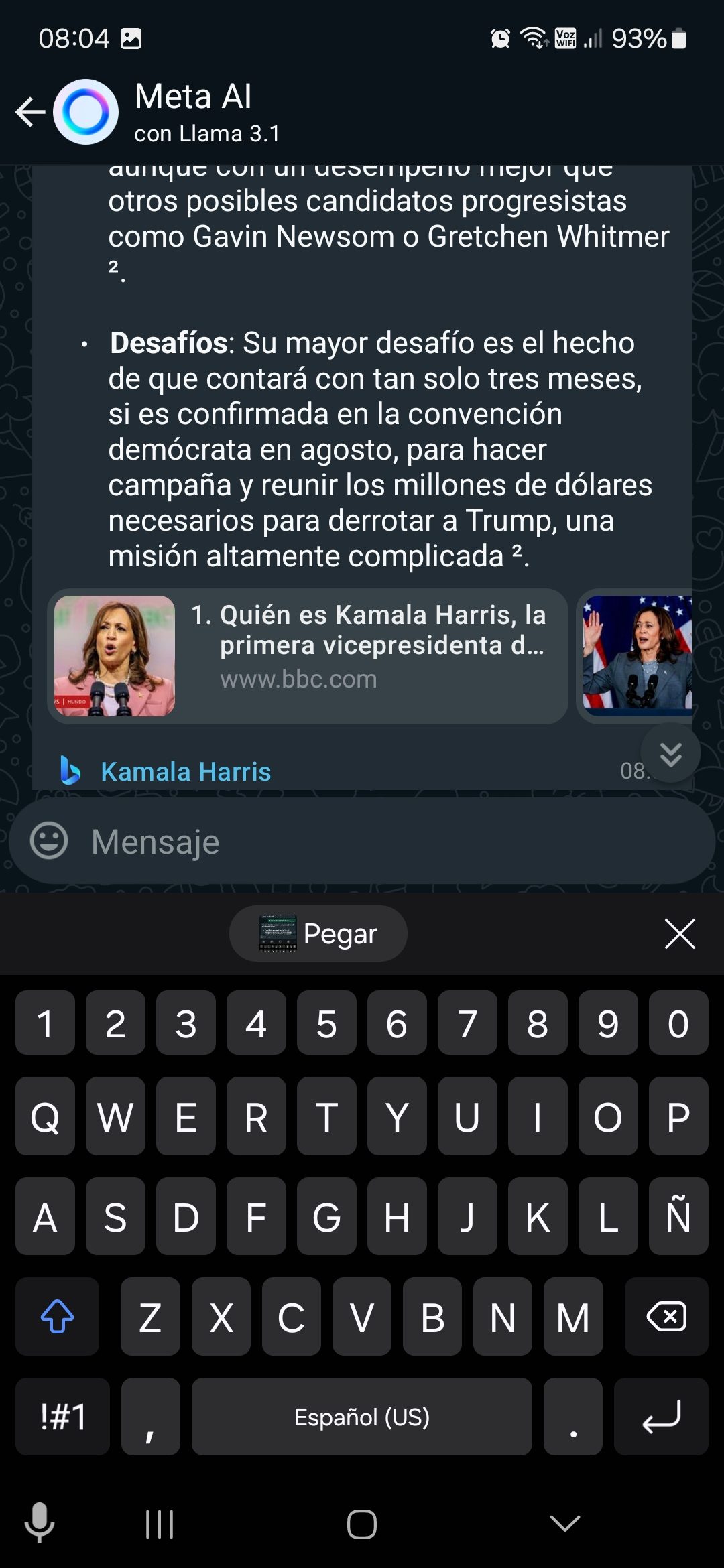
Task: Focus the Mensaje text field
Action: pos(389,841)
